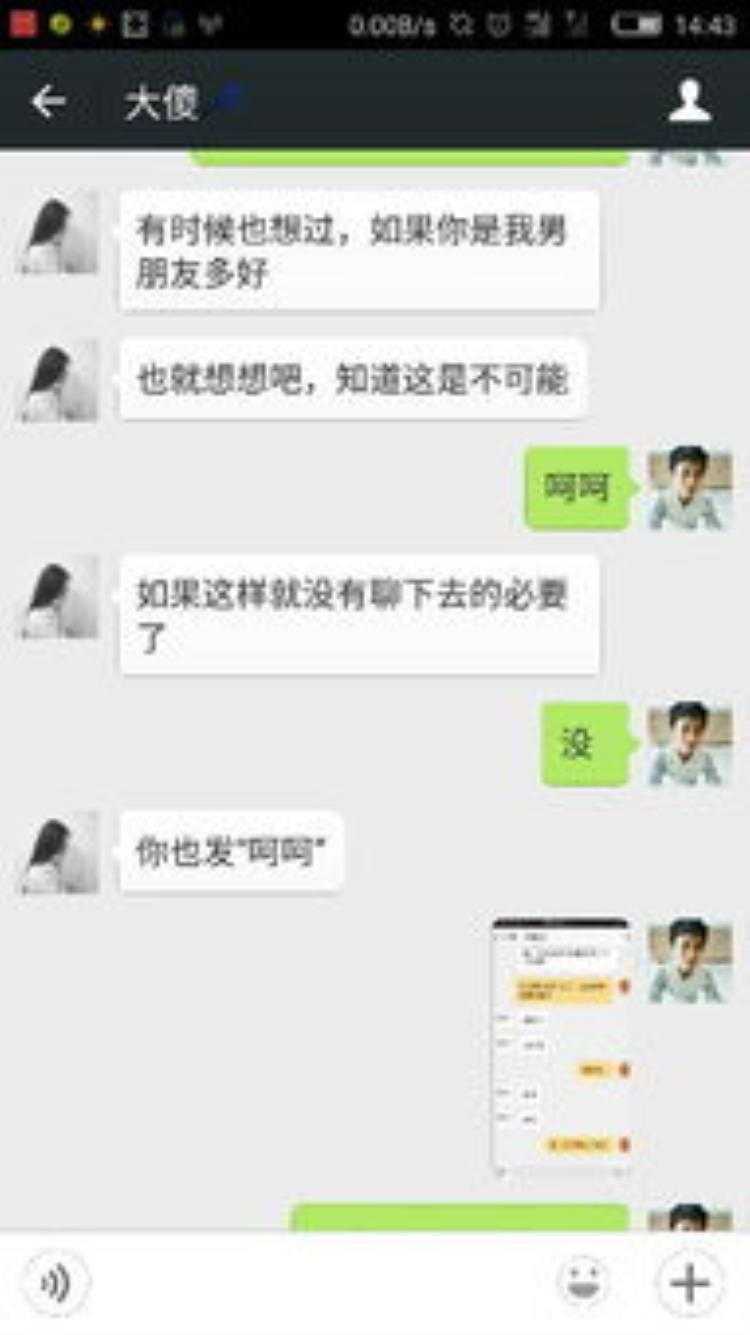Go back from the 大傻 chat
This screenshot has width=750, height=1335.
tap(47, 102)
